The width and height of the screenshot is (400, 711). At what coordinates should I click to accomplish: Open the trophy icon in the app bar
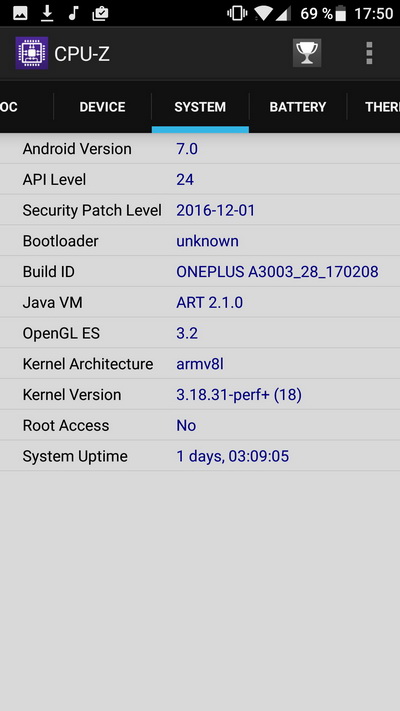click(307, 53)
